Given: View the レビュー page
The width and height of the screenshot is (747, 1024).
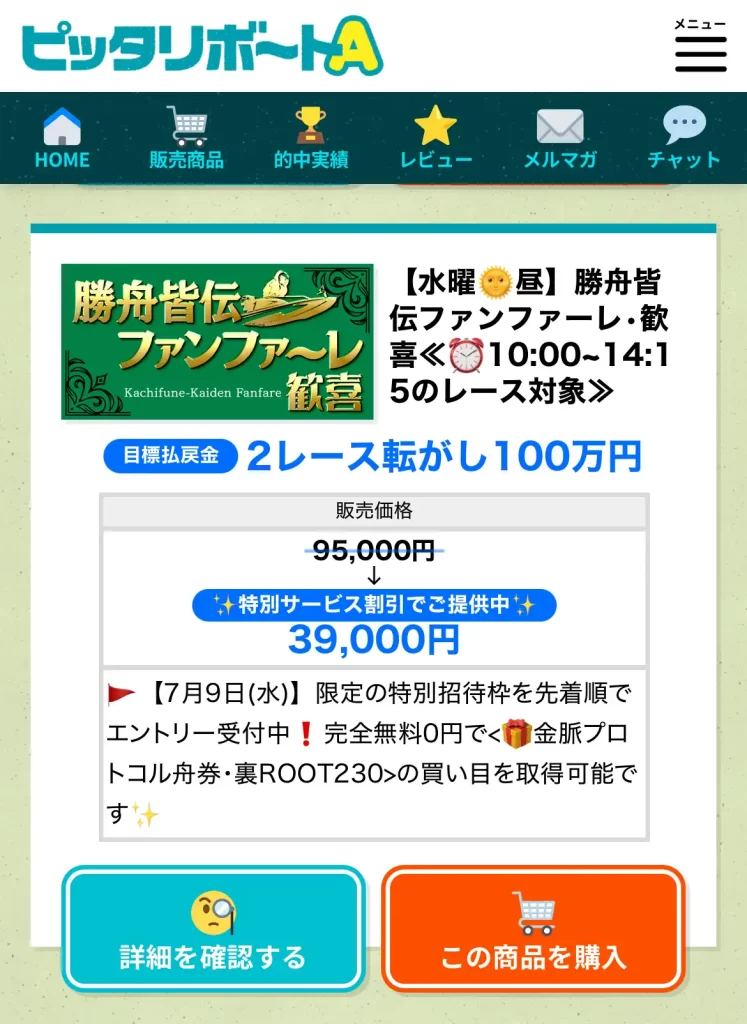Looking at the screenshot, I should pos(435,138).
